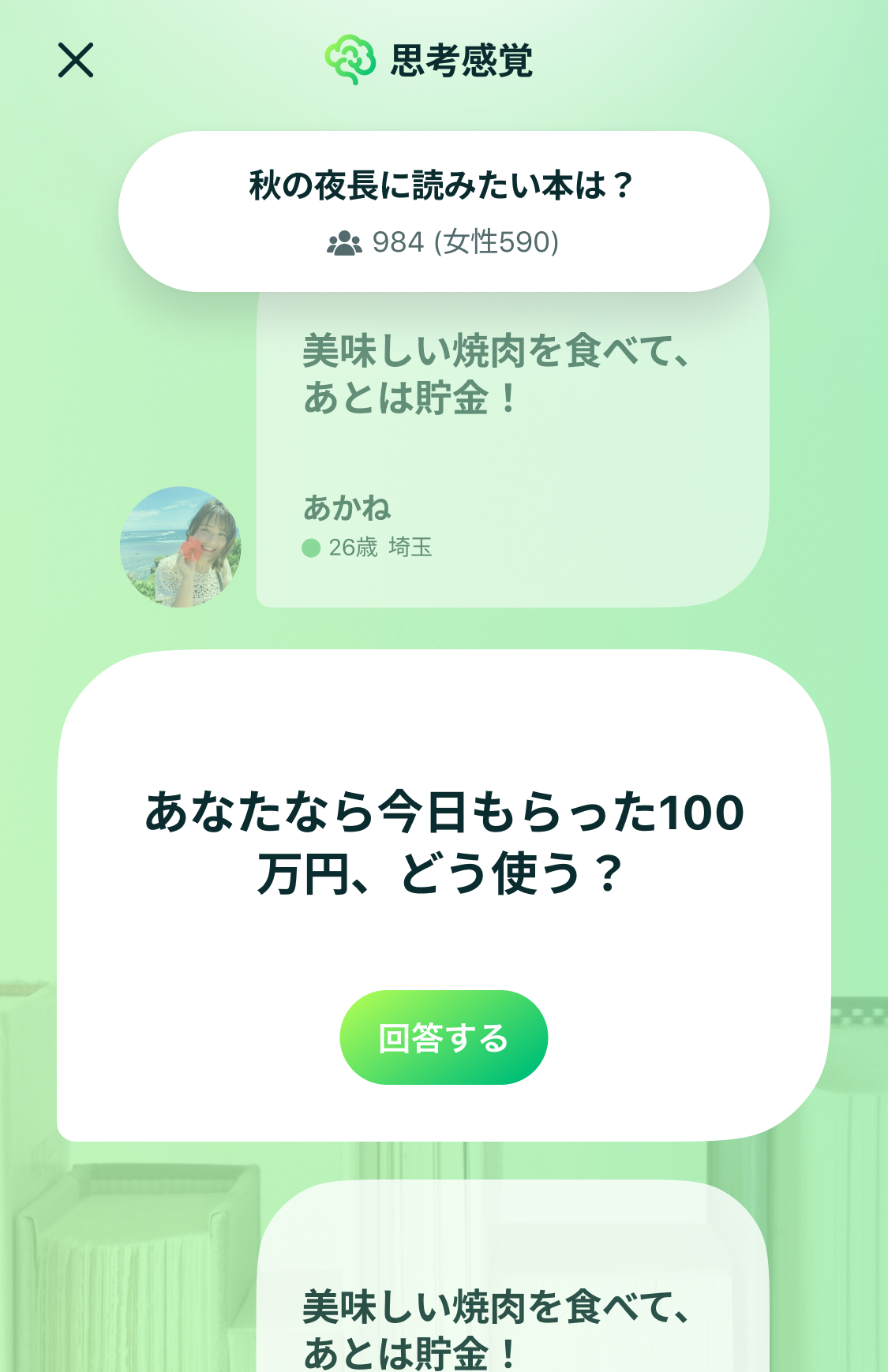Tap the 回答する button
The image size is (888, 1372).
point(444,1037)
